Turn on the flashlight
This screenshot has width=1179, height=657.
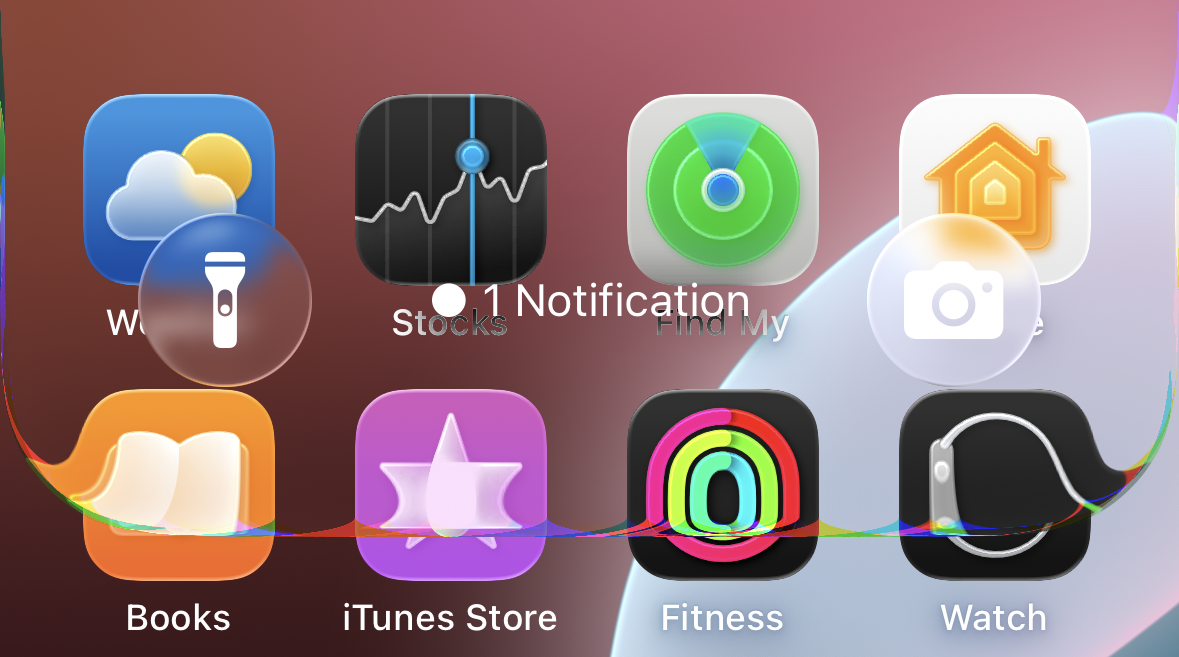coord(225,299)
